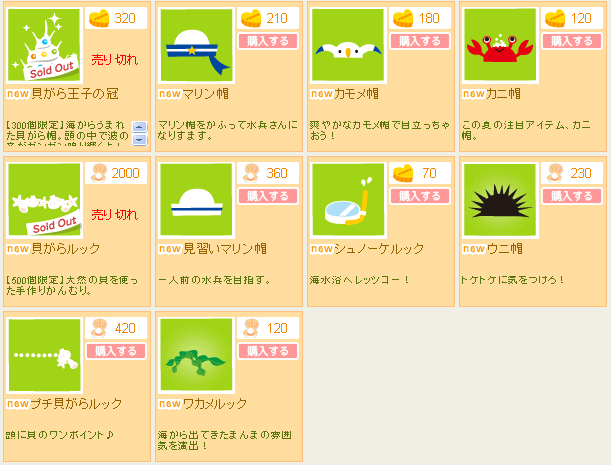Open the 貝がら王子の冠 item picture
Image resolution: width=611 pixels, height=465 pixels.
43,44
